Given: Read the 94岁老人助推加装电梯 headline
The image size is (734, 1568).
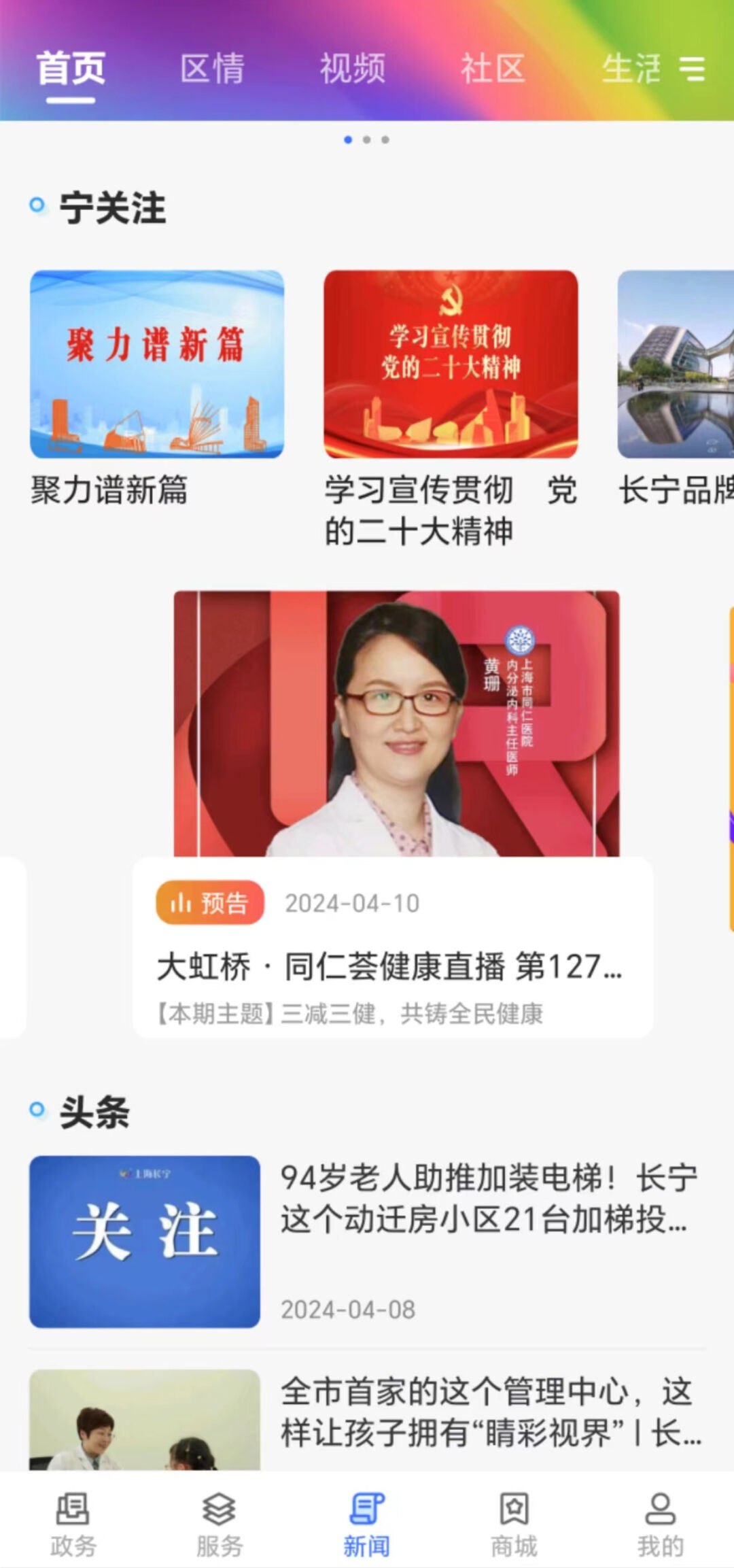Looking at the screenshot, I should tap(489, 1199).
